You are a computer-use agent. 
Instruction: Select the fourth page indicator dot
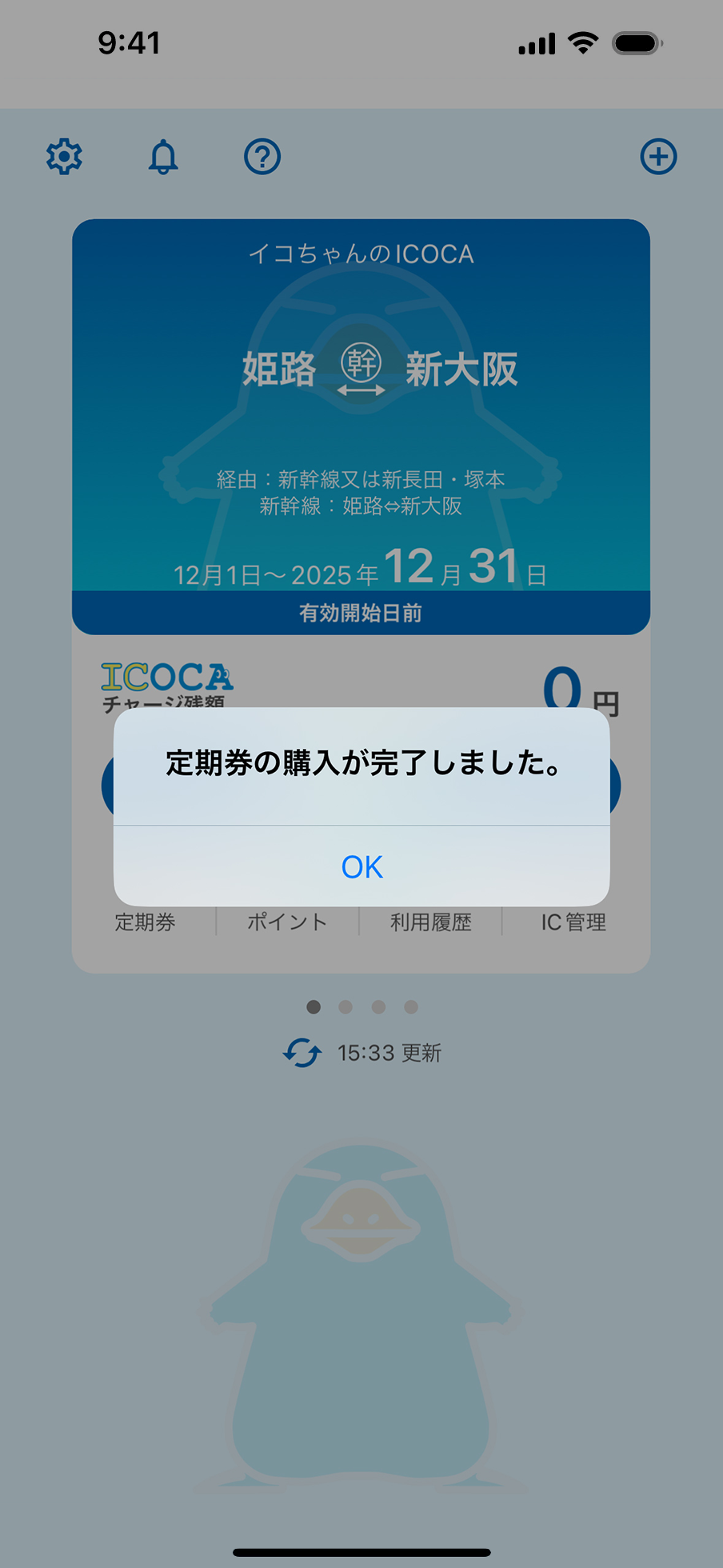411,1007
